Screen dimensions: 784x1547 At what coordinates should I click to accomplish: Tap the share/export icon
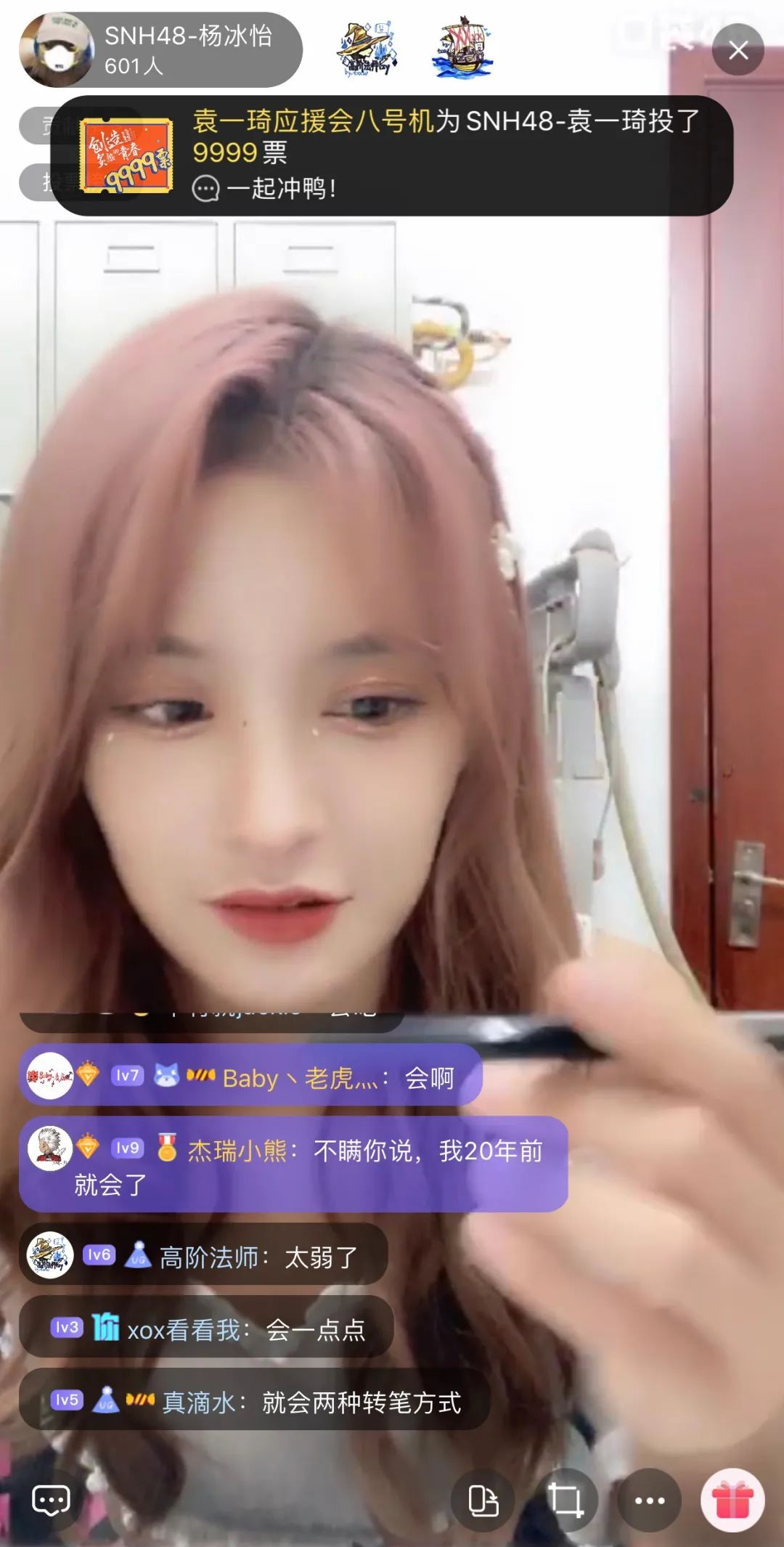coord(483,1500)
